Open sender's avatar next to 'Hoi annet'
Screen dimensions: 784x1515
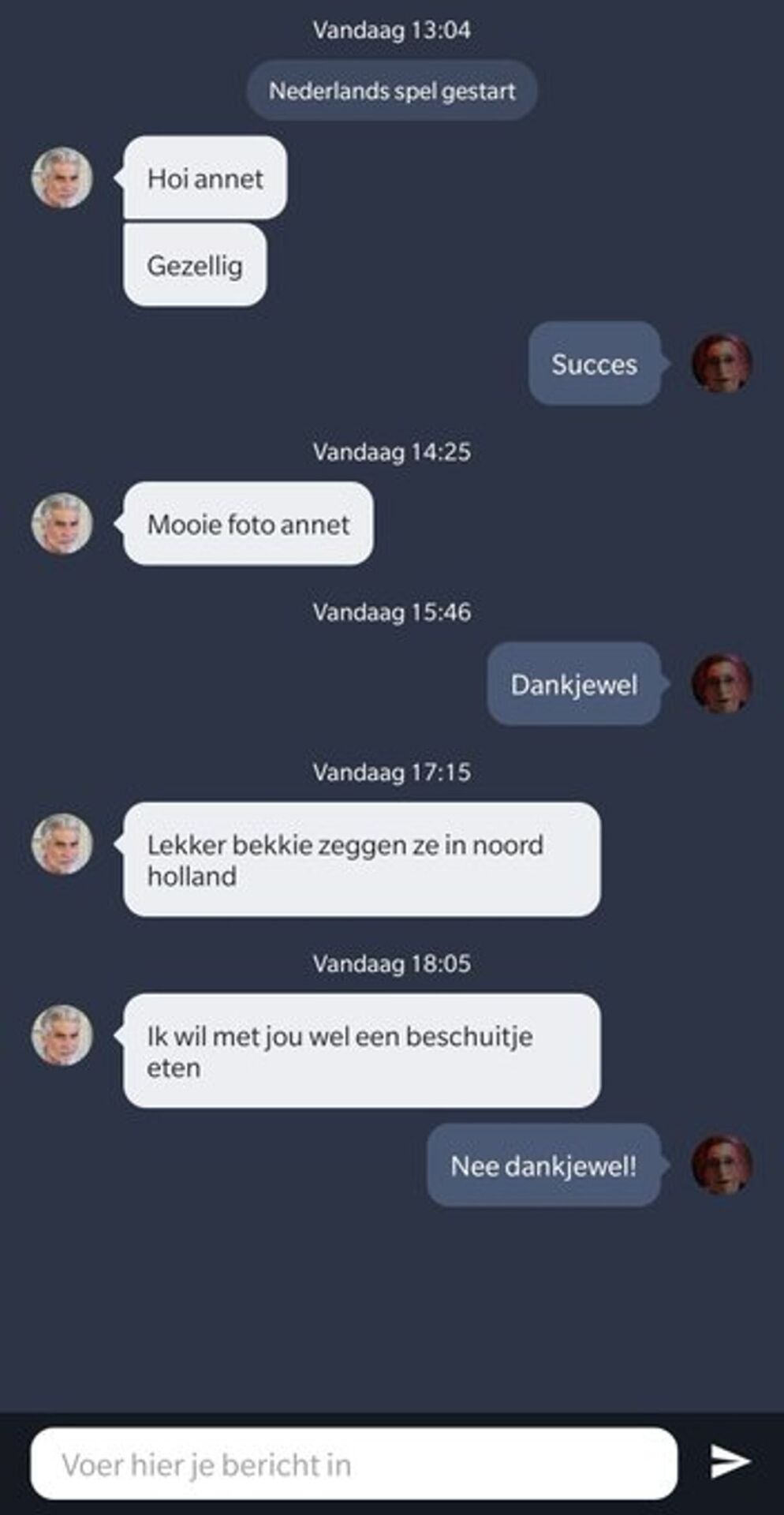pyautogui.click(x=62, y=178)
